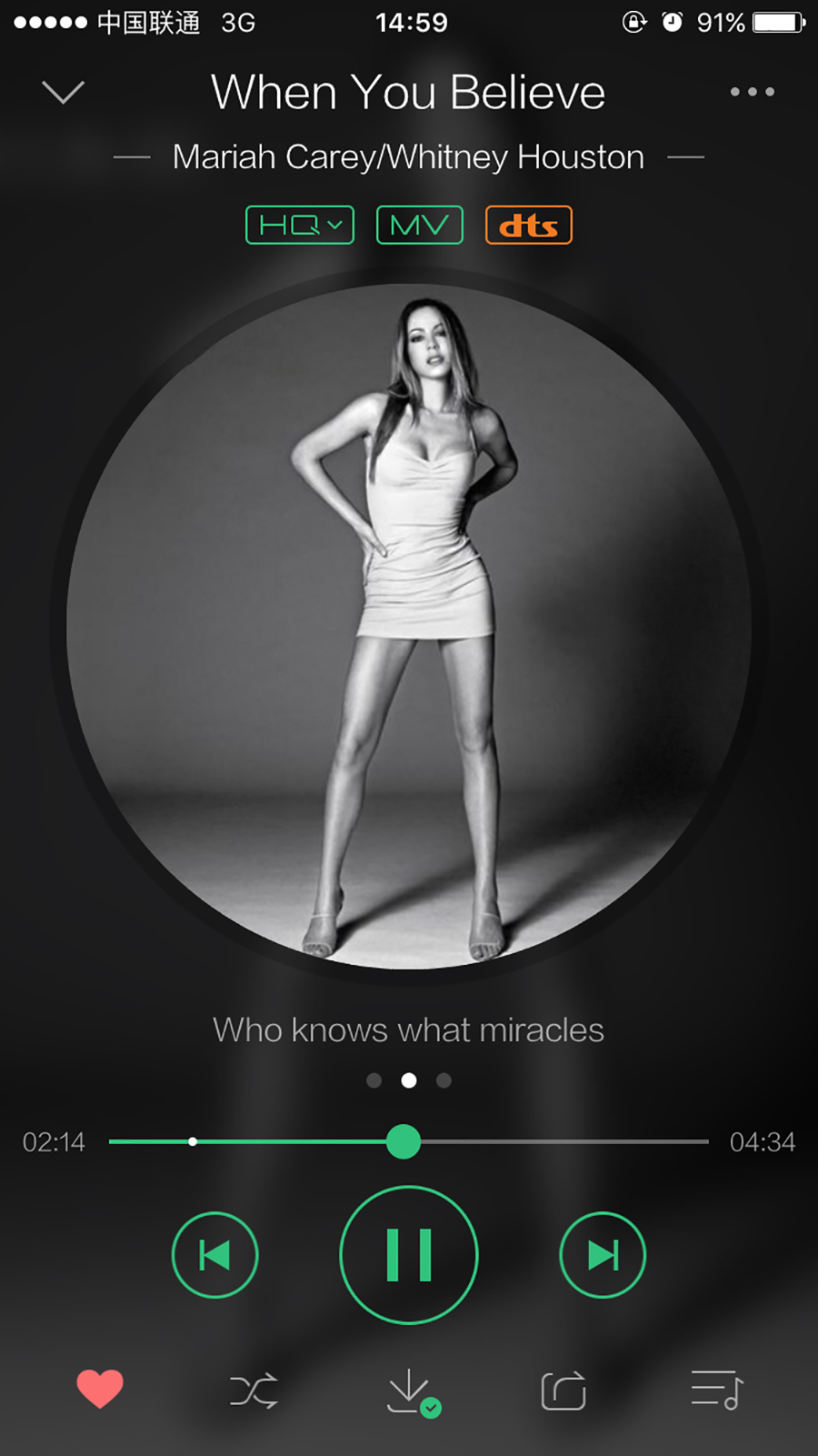818x1456 pixels.
Task: Tap the green playback progress knob
Action: [404, 1141]
